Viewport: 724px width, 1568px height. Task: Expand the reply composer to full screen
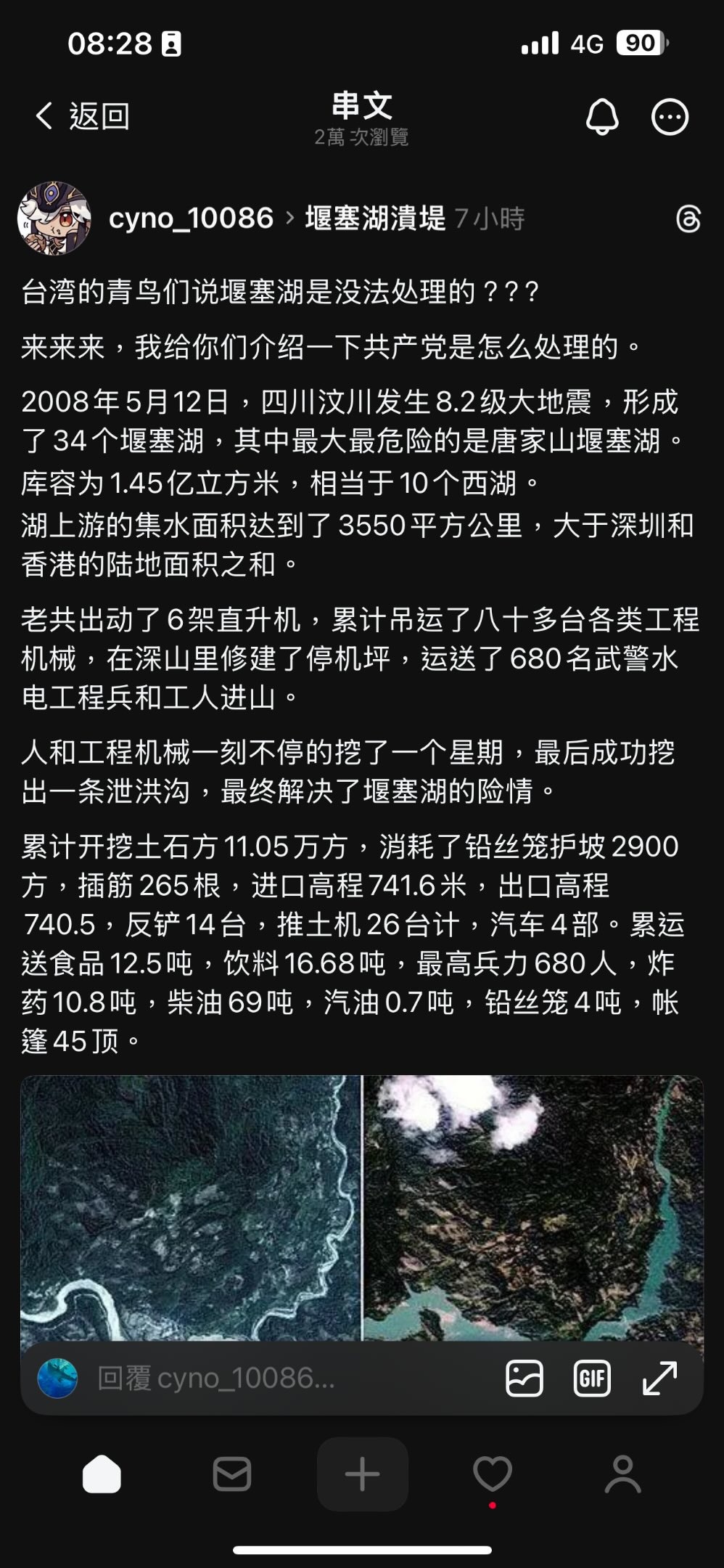point(659,1378)
